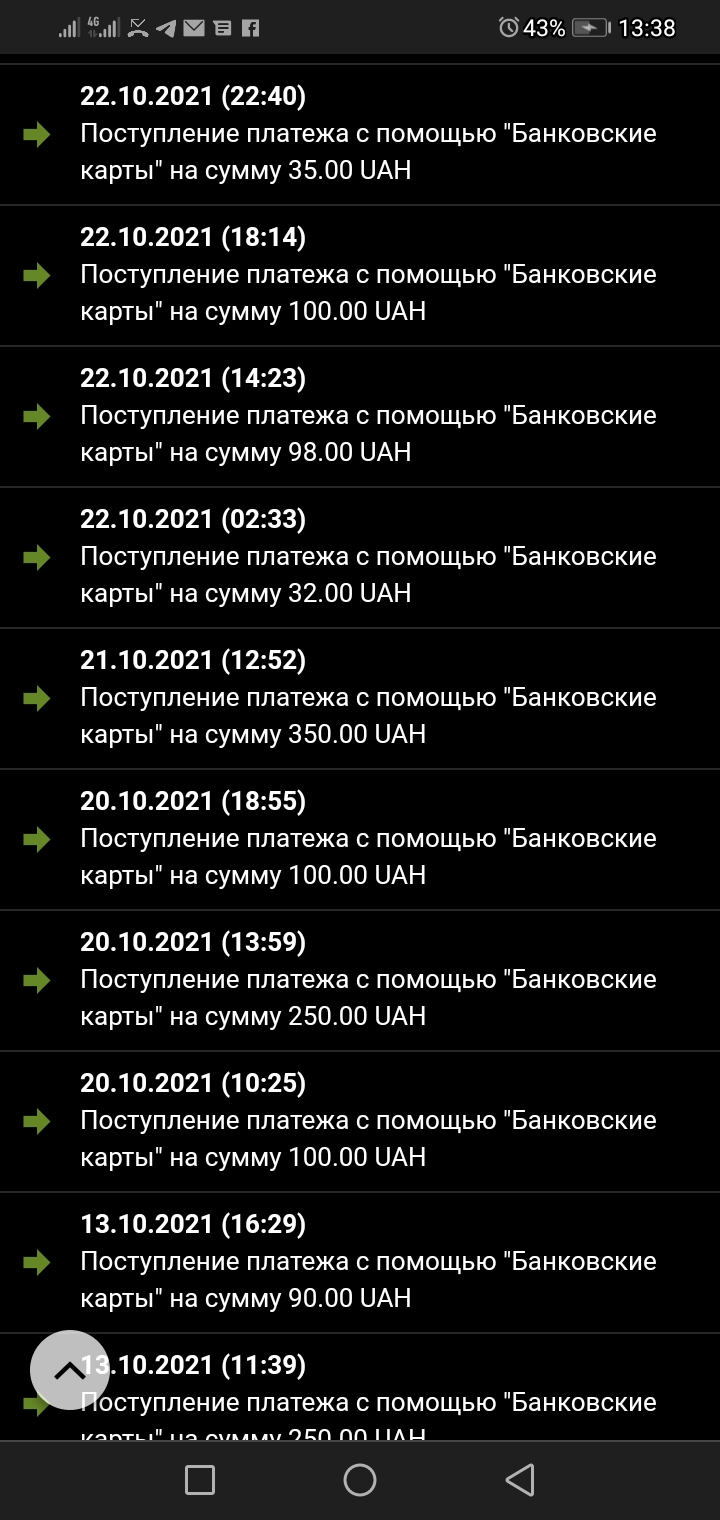Go back using the navigation bar

(520, 1480)
